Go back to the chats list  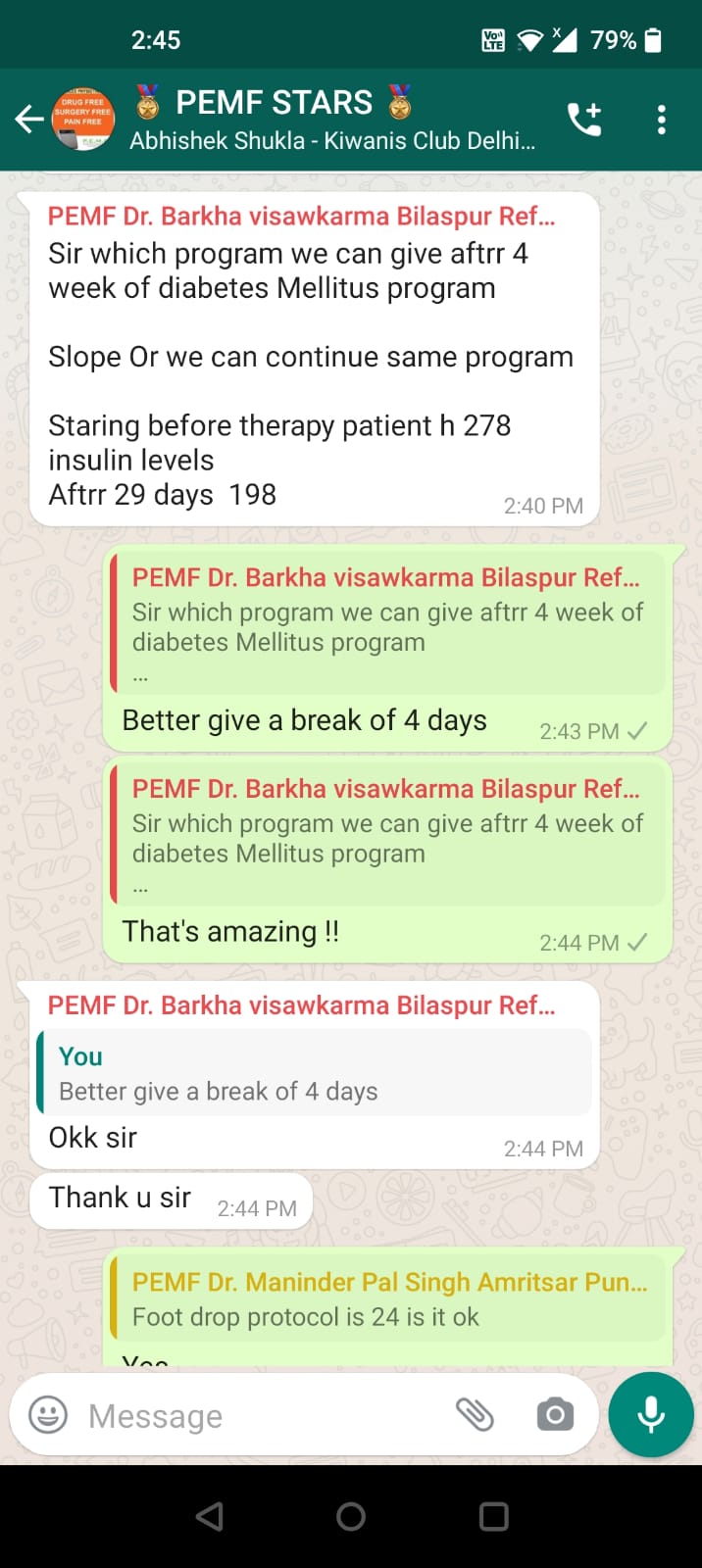click(x=29, y=120)
